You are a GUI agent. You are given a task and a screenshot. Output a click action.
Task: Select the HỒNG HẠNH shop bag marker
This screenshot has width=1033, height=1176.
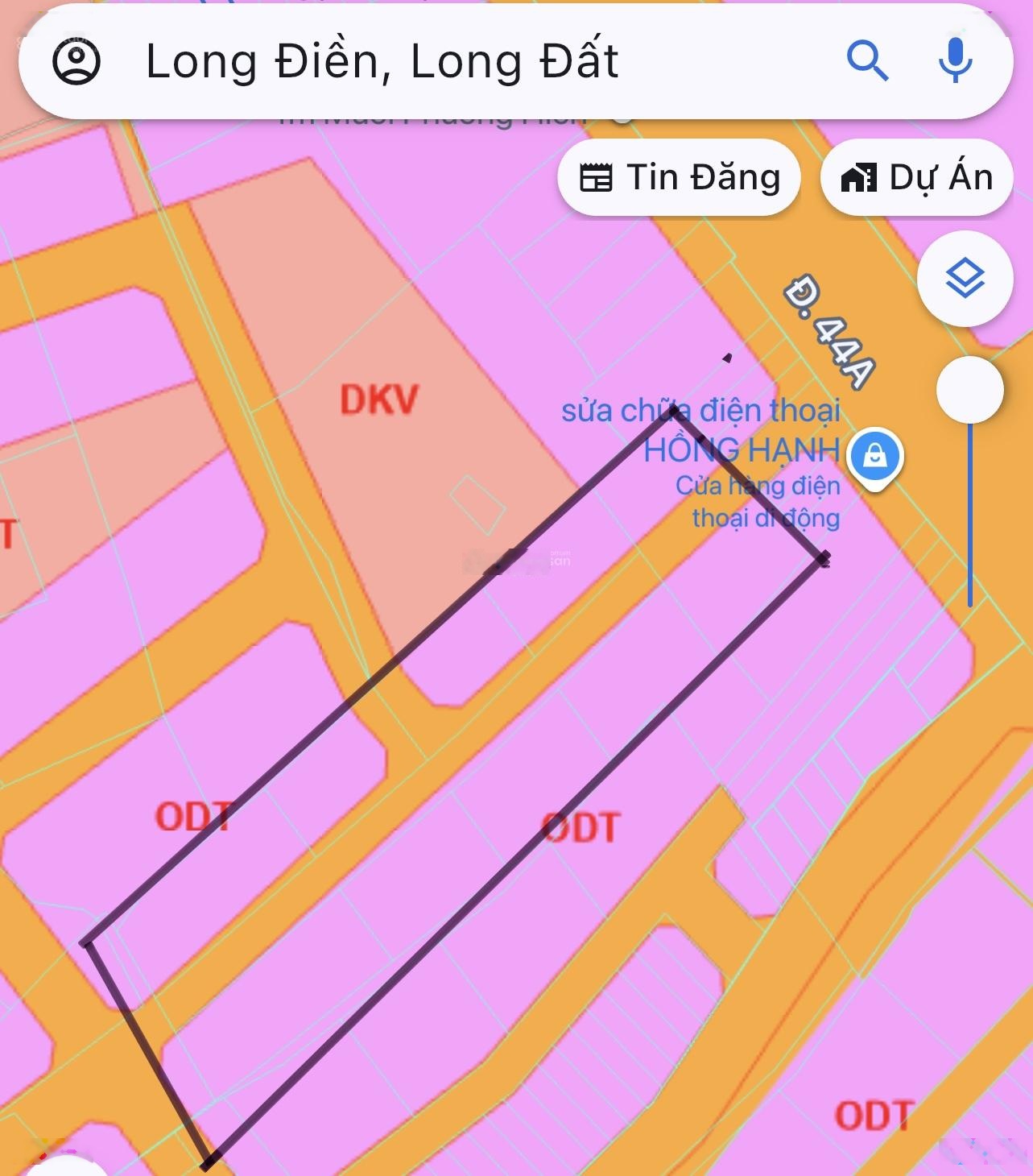coord(874,453)
